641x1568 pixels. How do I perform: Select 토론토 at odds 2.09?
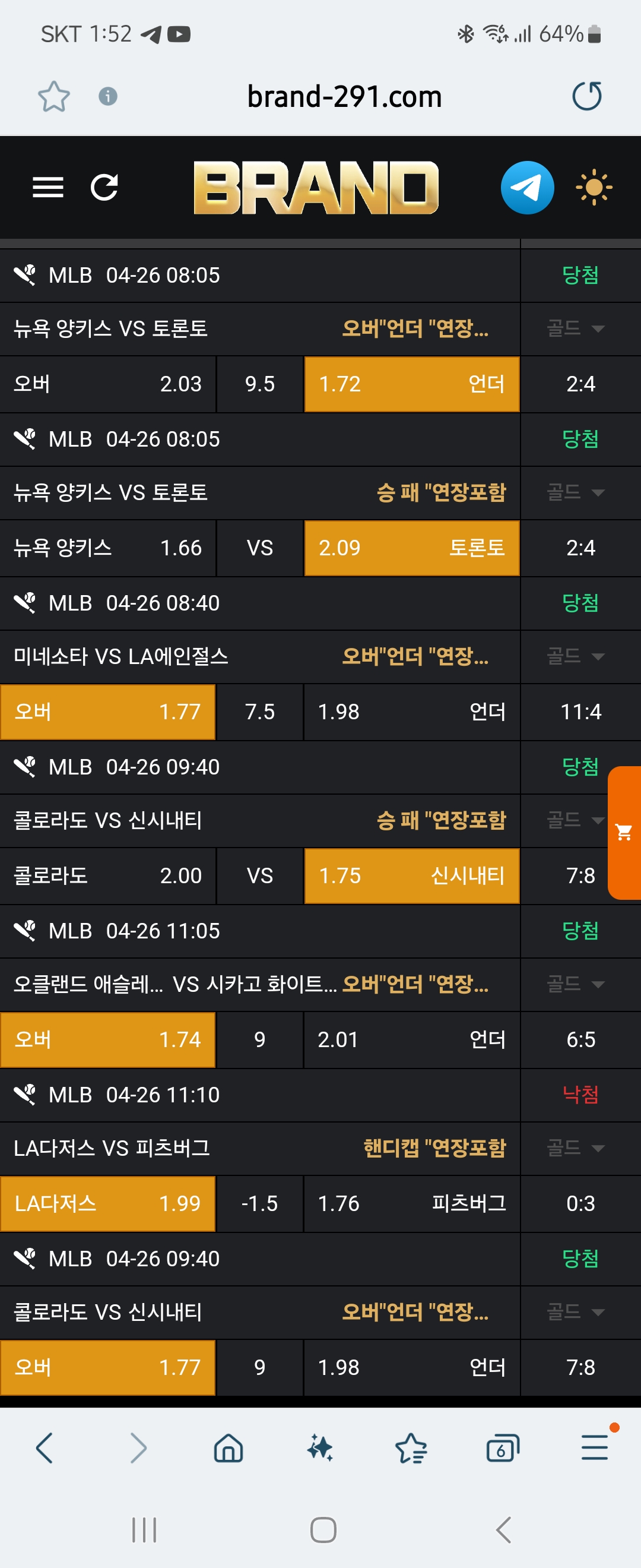412,548
